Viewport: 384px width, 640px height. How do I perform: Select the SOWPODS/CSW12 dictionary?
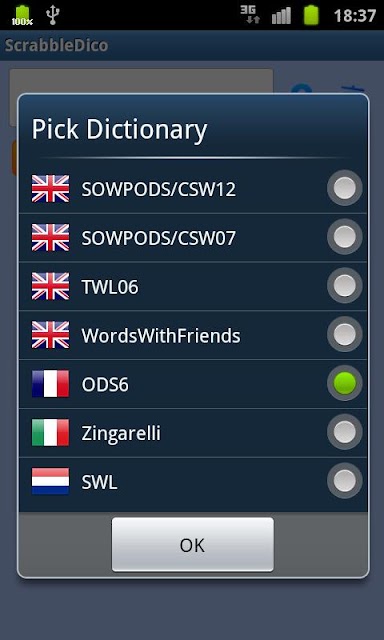click(193, 189)
